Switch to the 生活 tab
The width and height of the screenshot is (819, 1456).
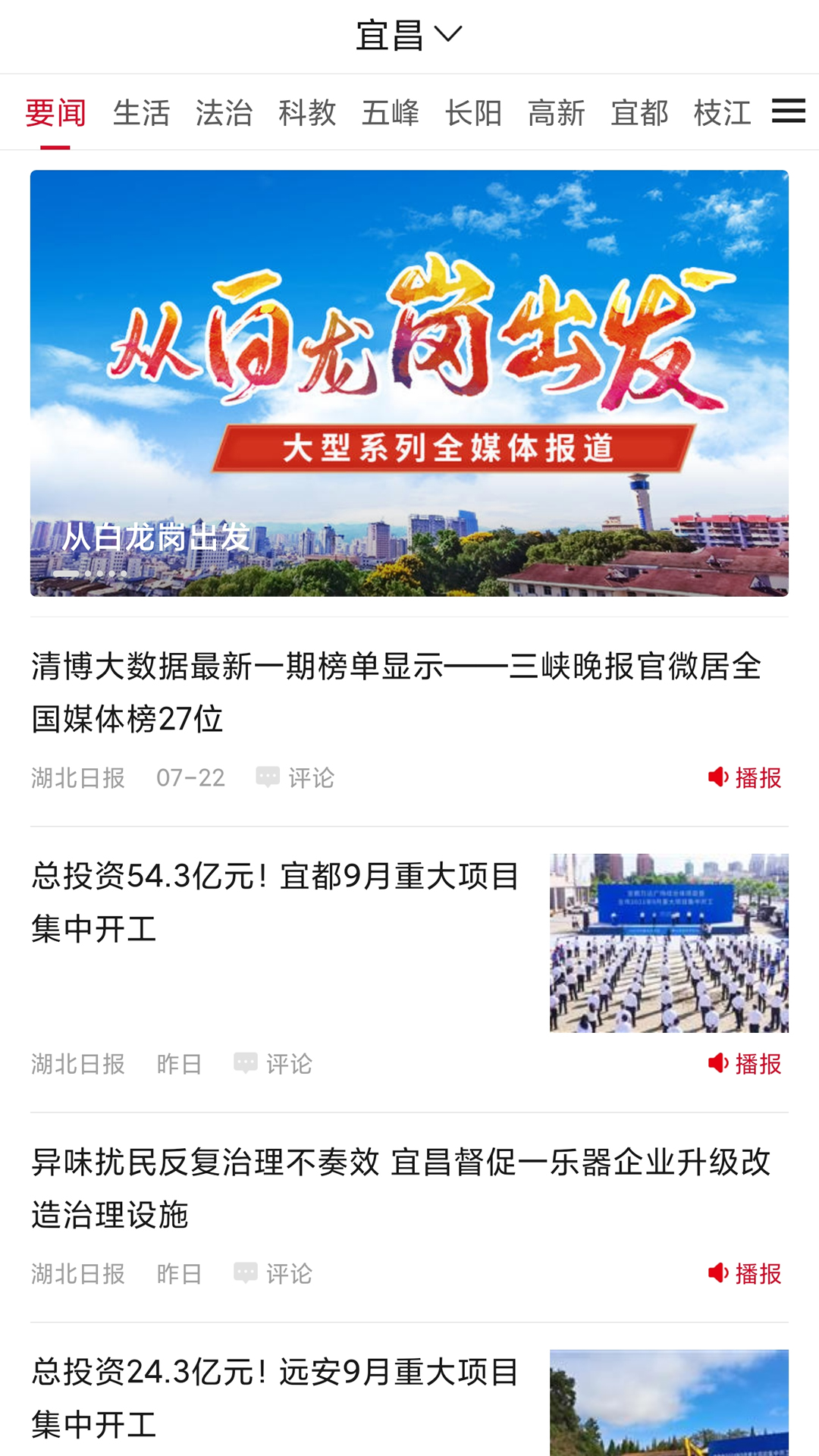pyautogui.click(x=141, y=113)
